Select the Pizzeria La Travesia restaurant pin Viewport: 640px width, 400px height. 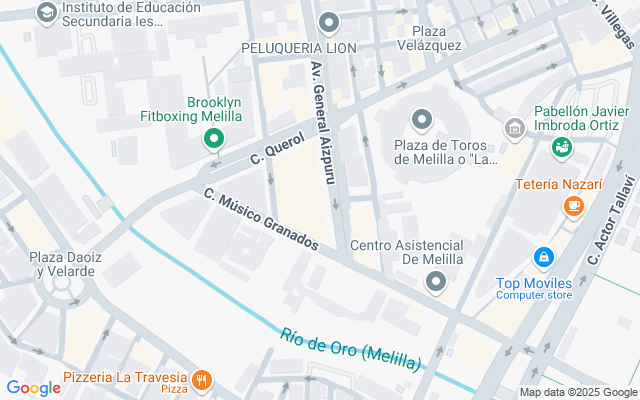(202, 378)
